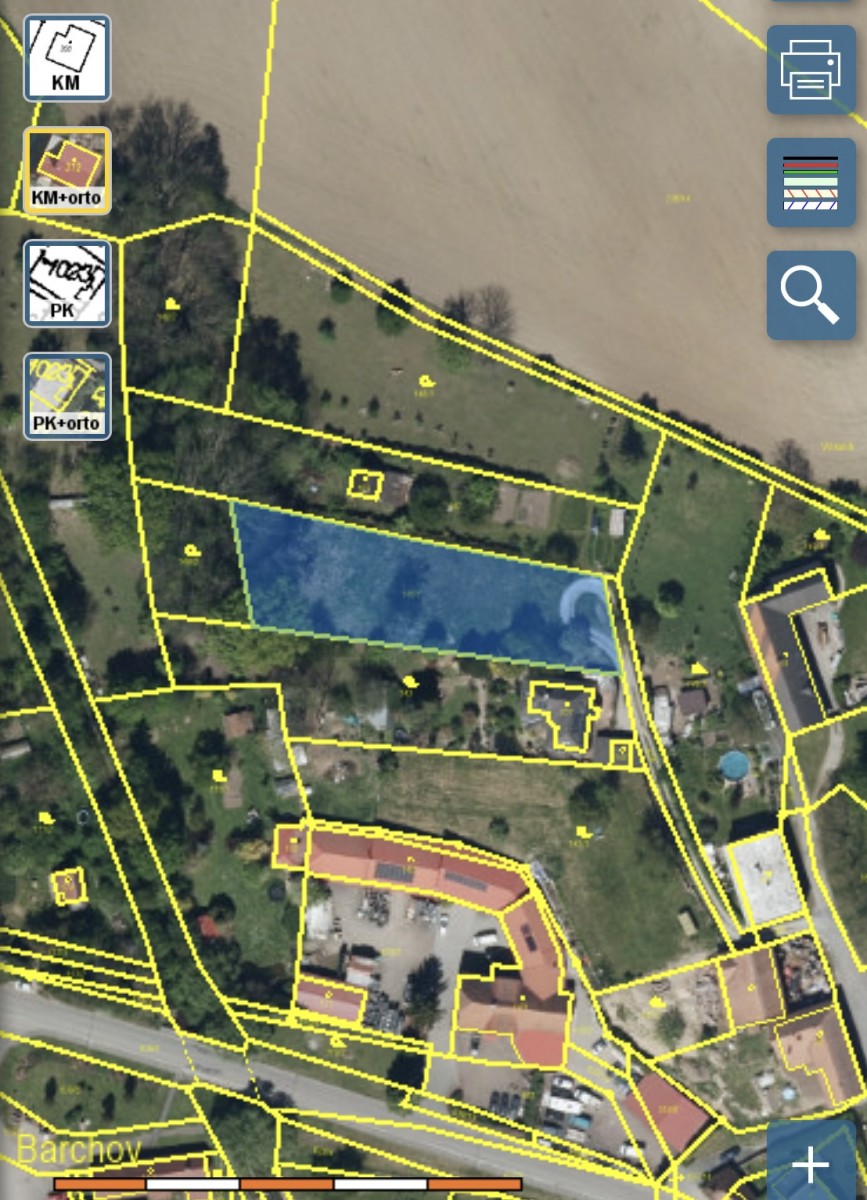Viewport: 867px width, 1200px height.
Task: Switch to the PK map layer
Action: tap(67, 284)
